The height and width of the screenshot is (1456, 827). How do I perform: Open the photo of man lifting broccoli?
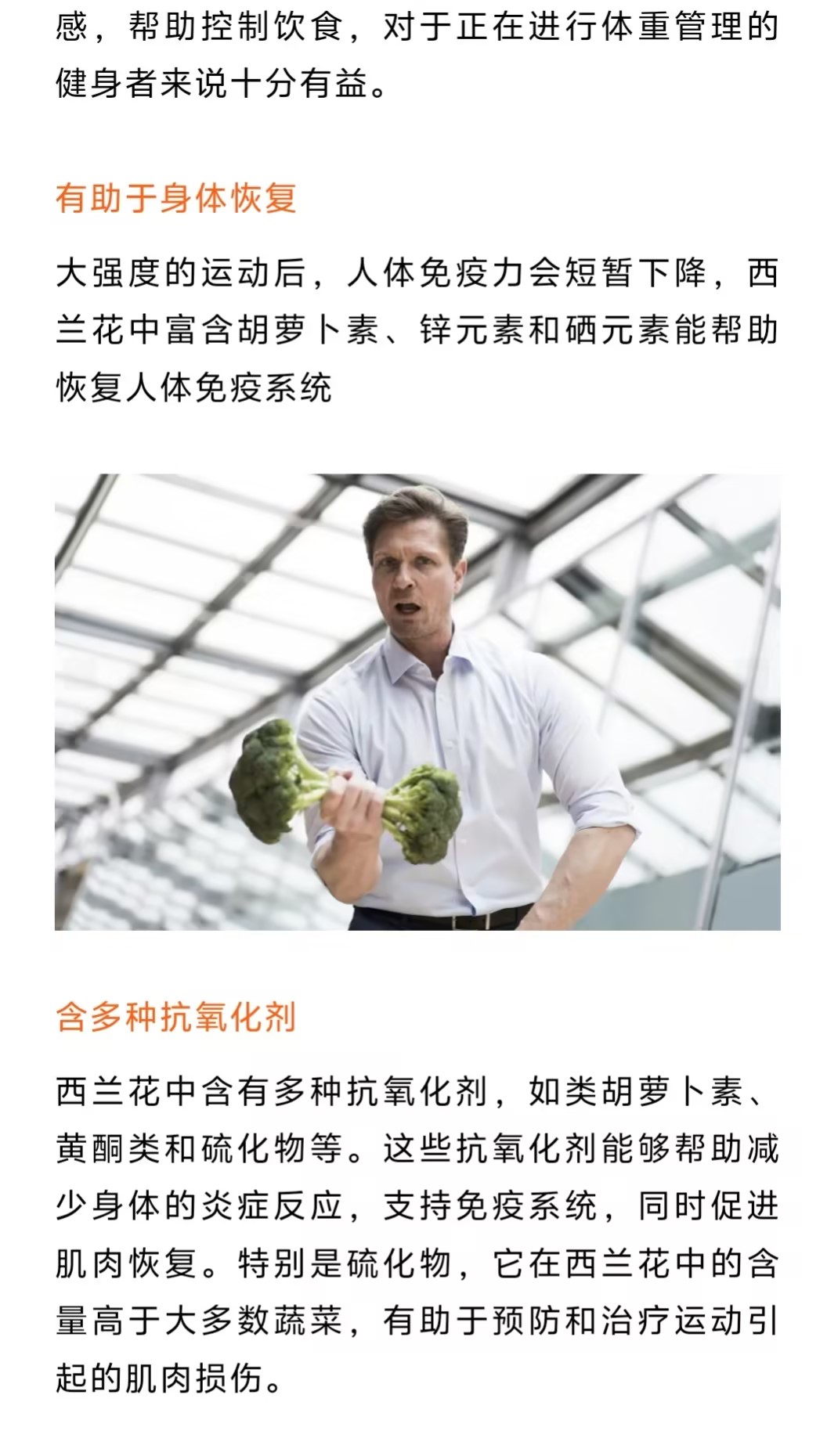(x=417, y=701)
